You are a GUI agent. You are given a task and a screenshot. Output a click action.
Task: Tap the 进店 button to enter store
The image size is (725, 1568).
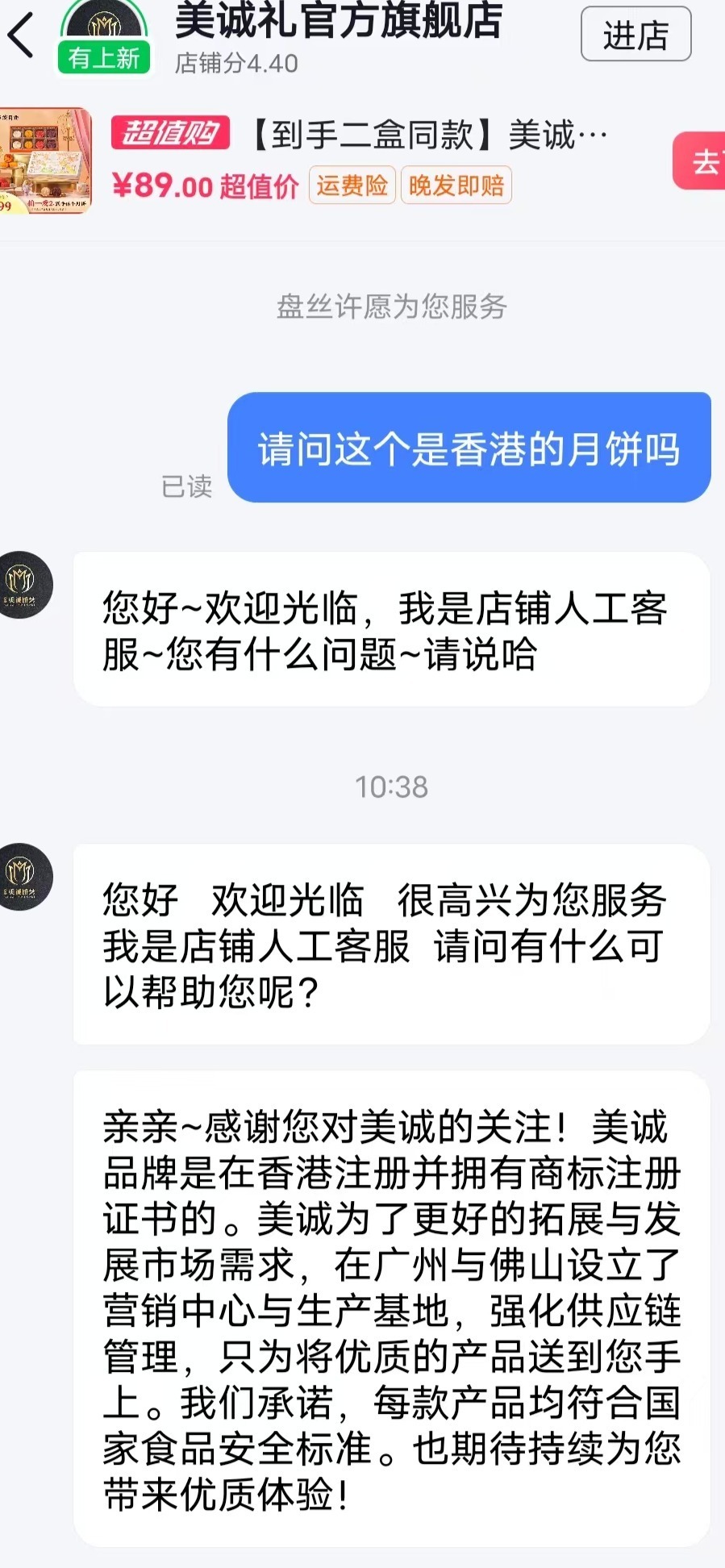pos(635,35)
